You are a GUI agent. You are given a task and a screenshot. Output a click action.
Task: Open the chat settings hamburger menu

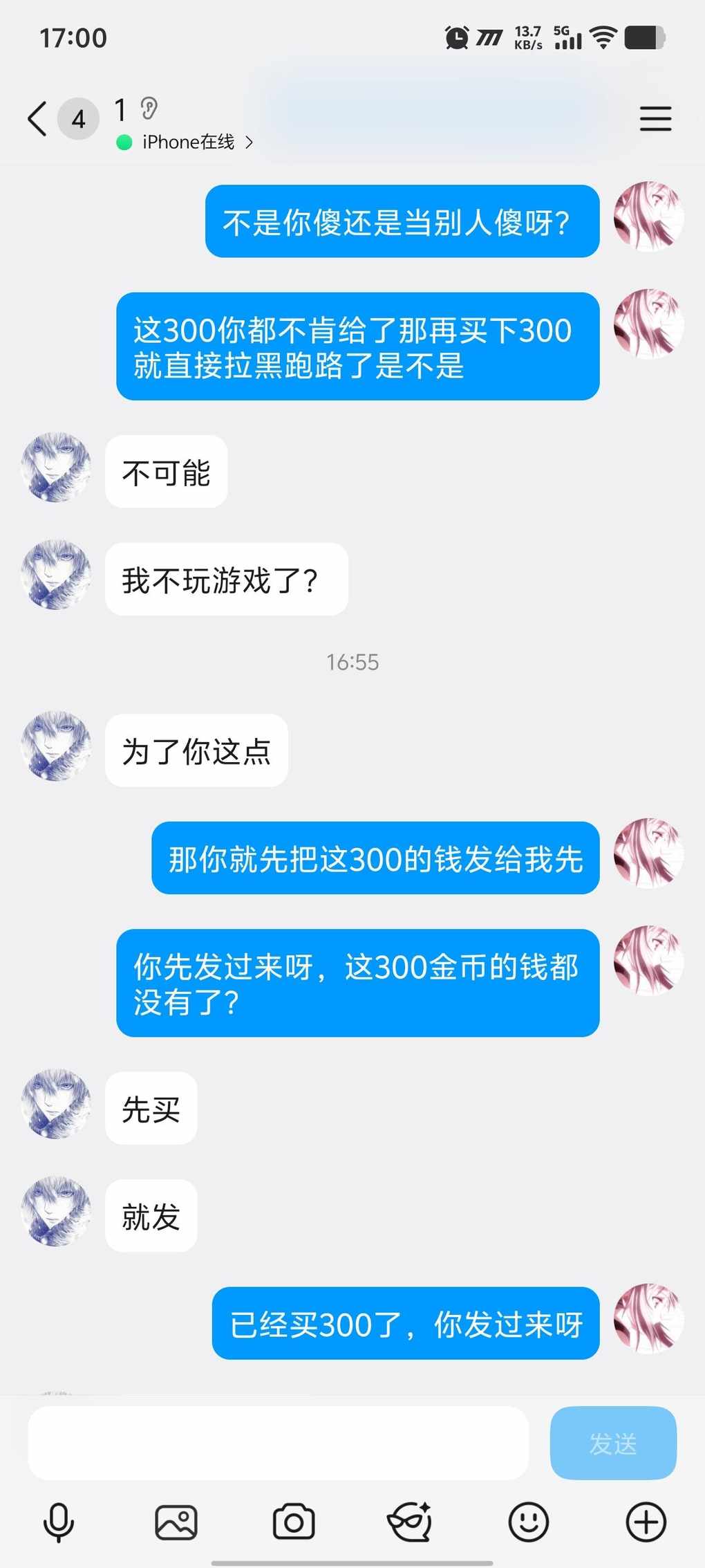(655, 119)
